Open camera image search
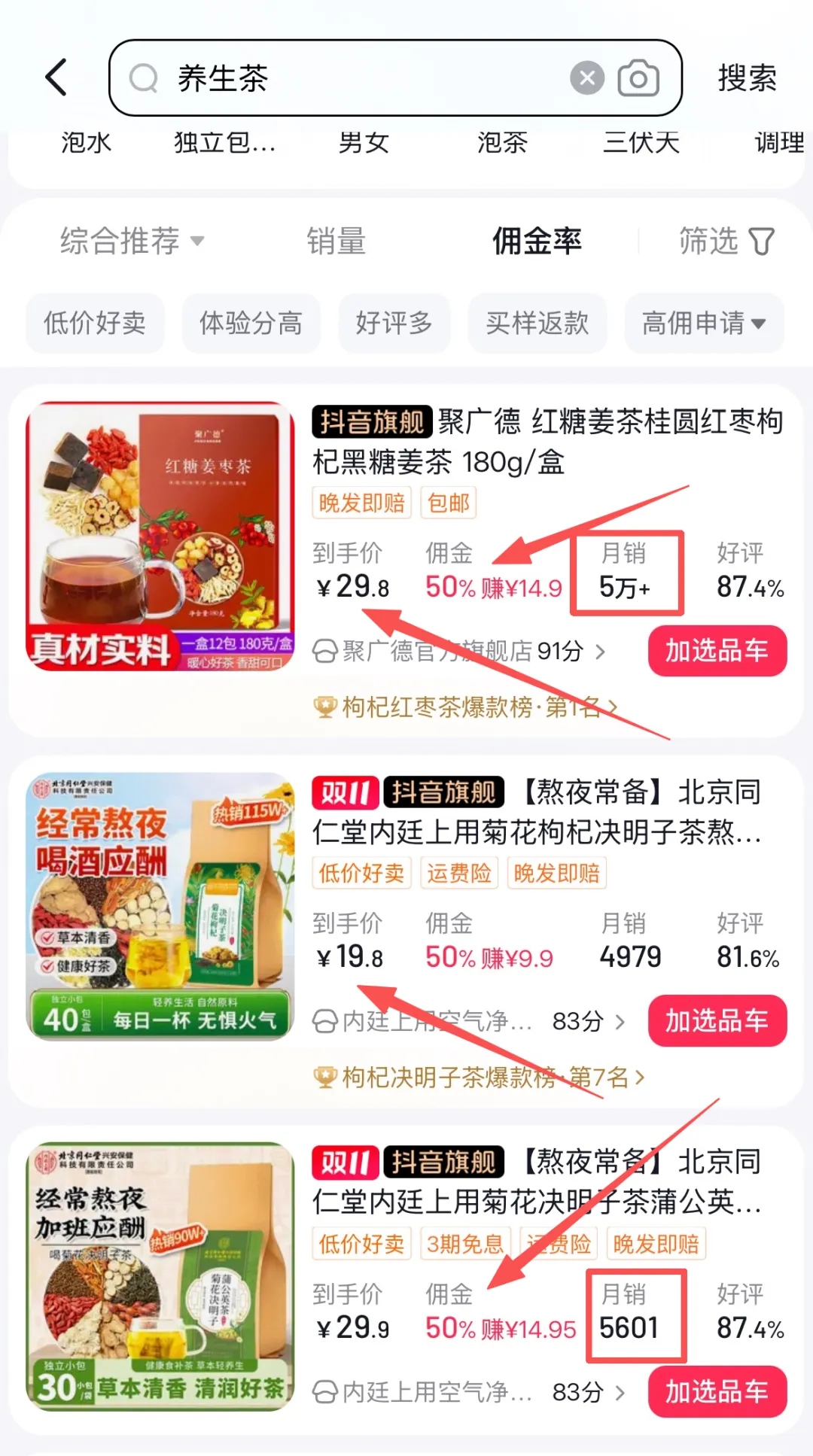This screenshot has width=813, height=1456. [x=638, y=78]
